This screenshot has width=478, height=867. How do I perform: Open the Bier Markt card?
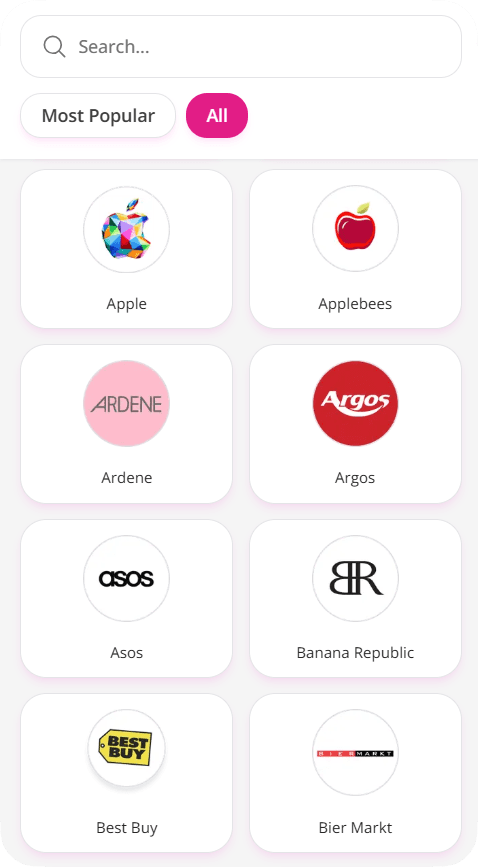click(x=355, y=773)
